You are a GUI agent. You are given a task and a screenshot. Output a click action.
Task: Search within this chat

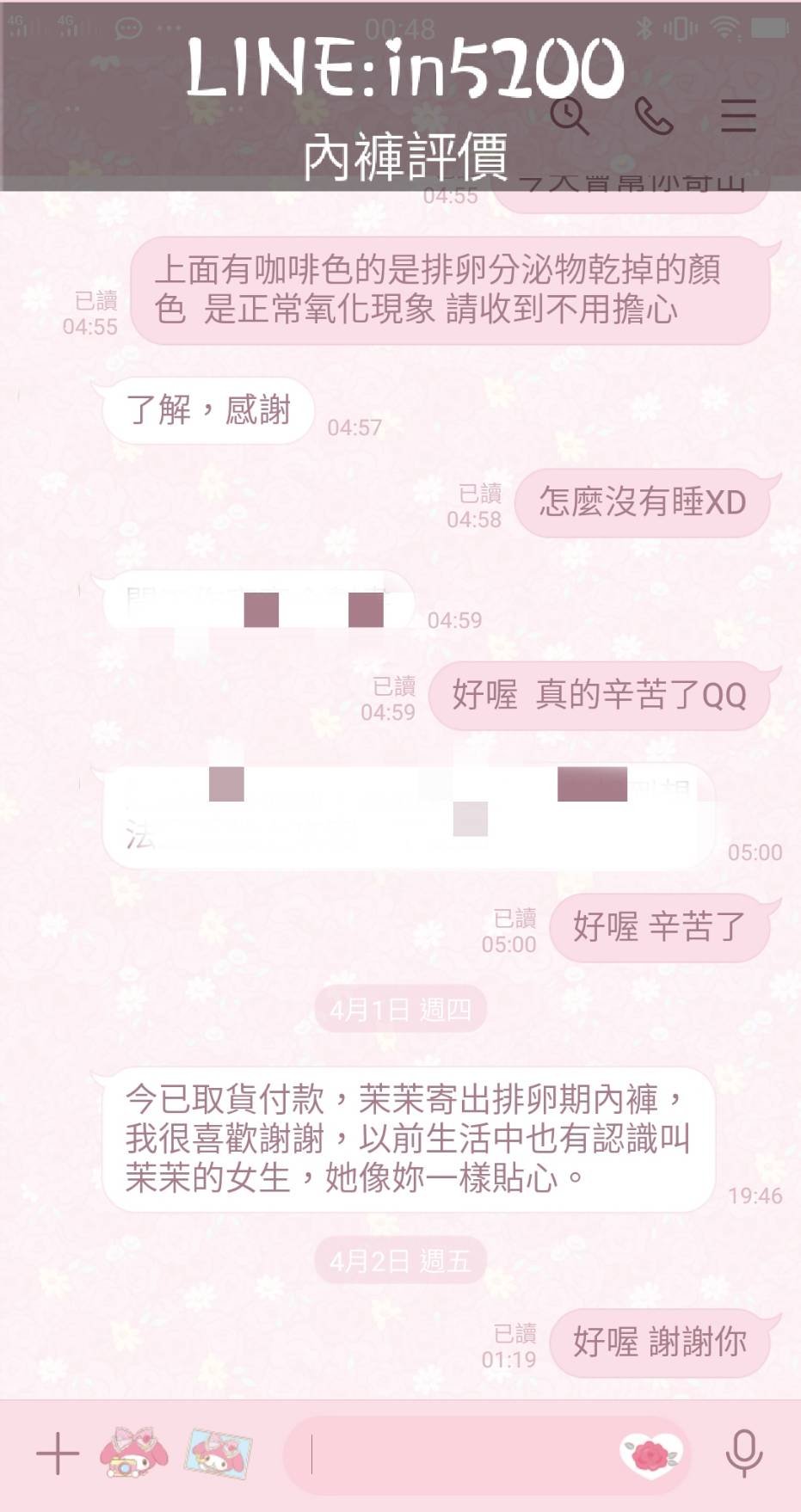(x=569, y=116)
